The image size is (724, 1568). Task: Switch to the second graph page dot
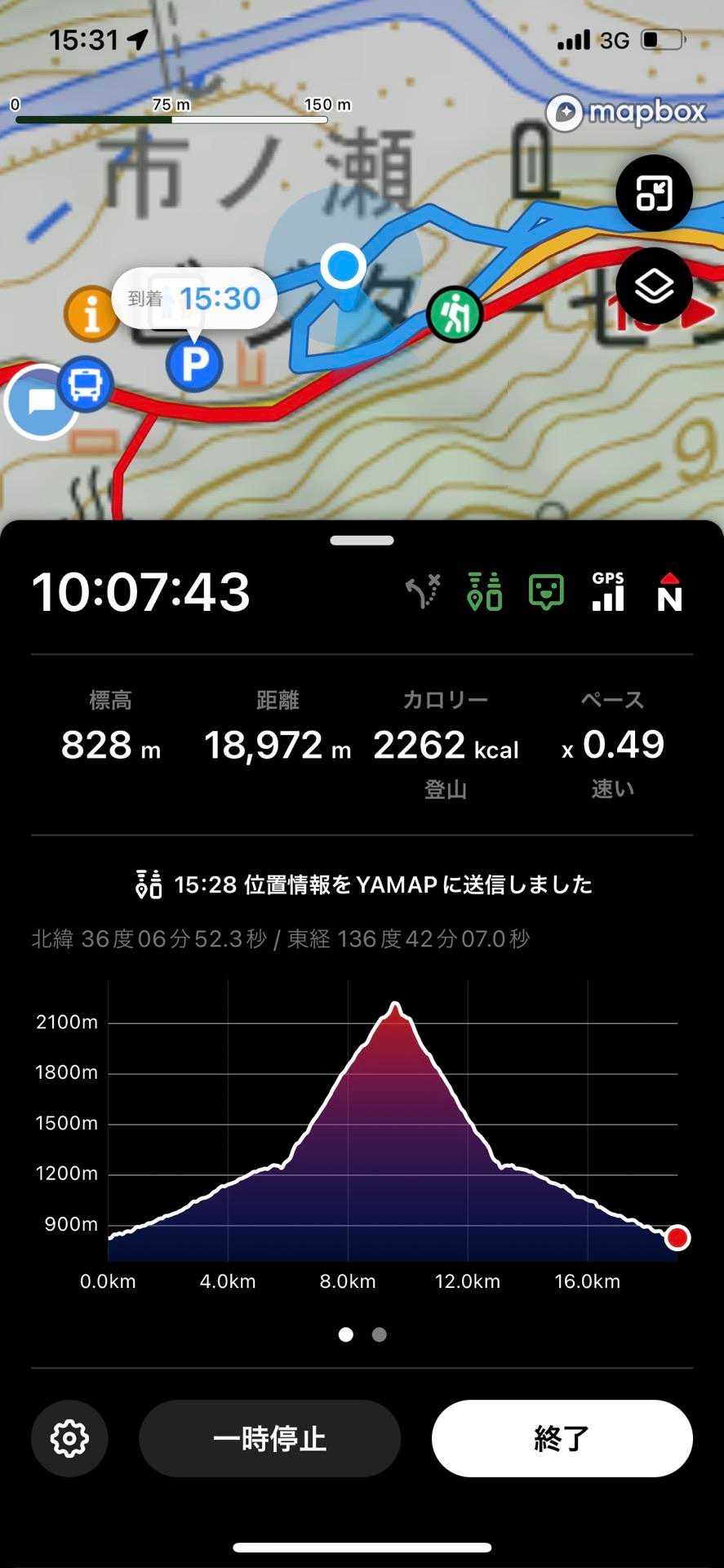(379, 1334)
